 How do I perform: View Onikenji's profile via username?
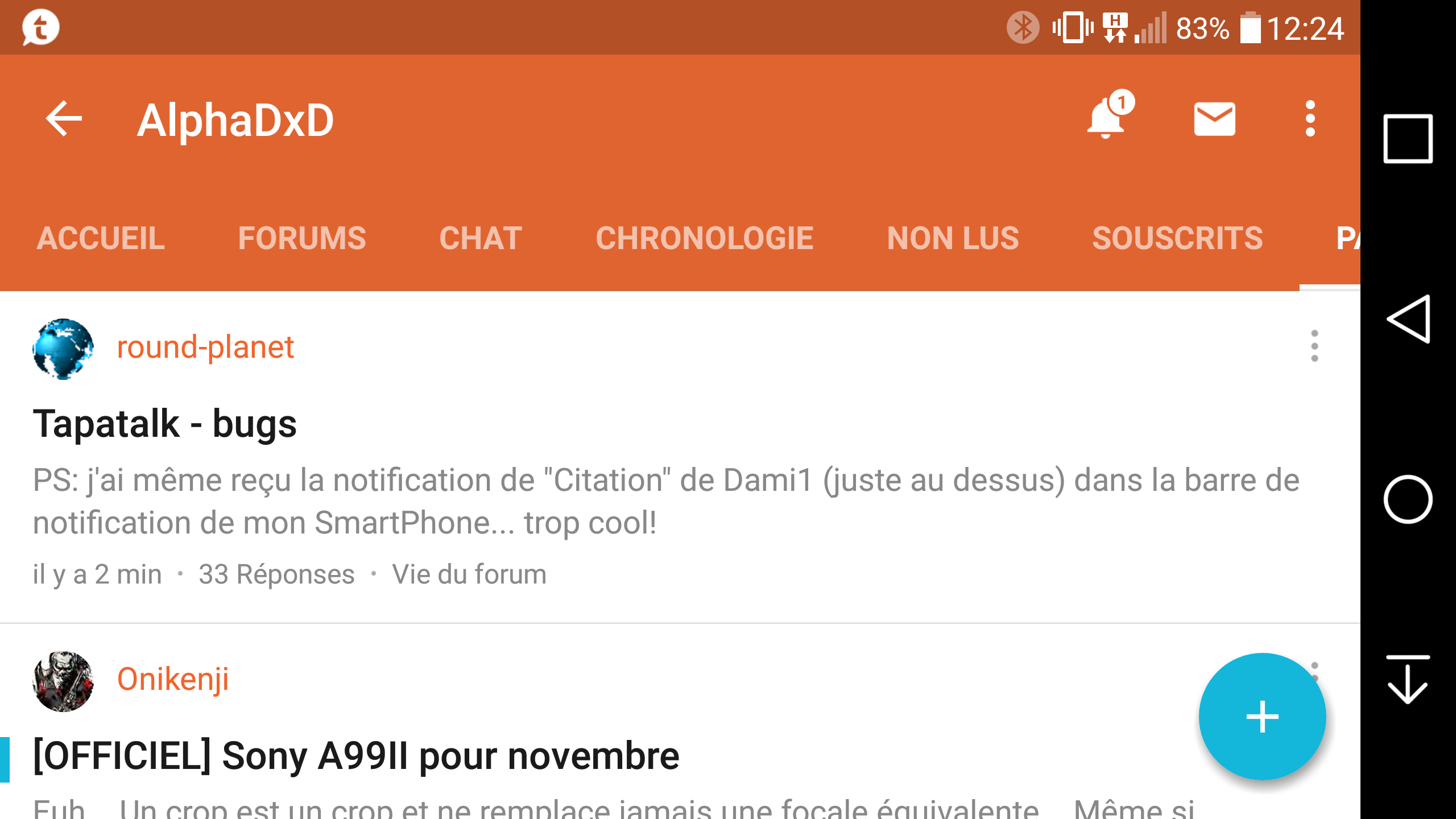tap(173, 680)
